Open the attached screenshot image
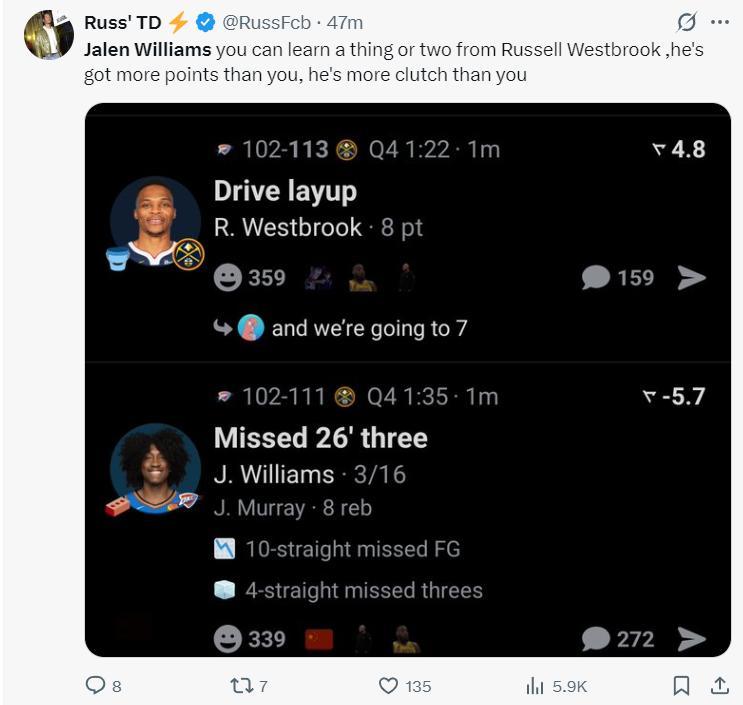 click(407, 380)
